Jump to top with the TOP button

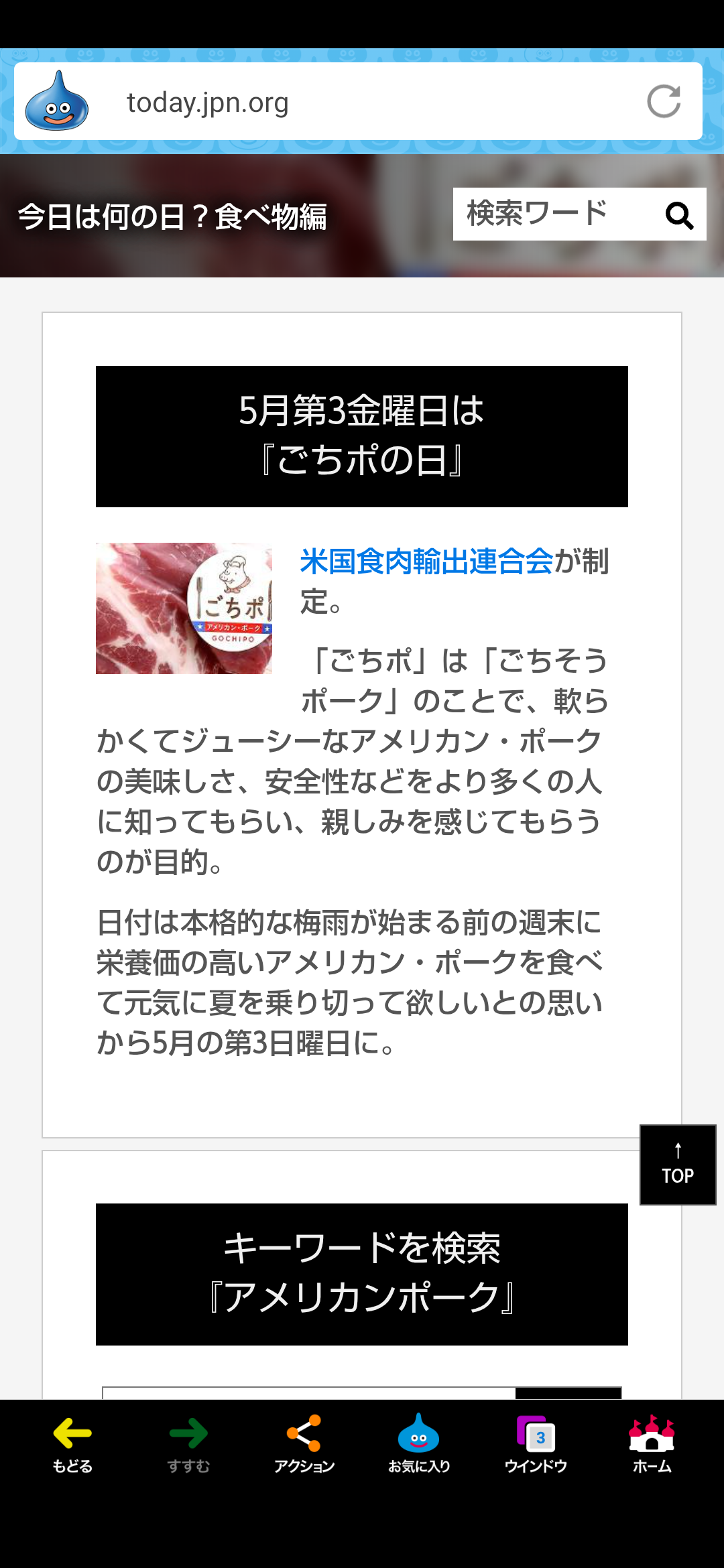click(x=678, y=1165)
